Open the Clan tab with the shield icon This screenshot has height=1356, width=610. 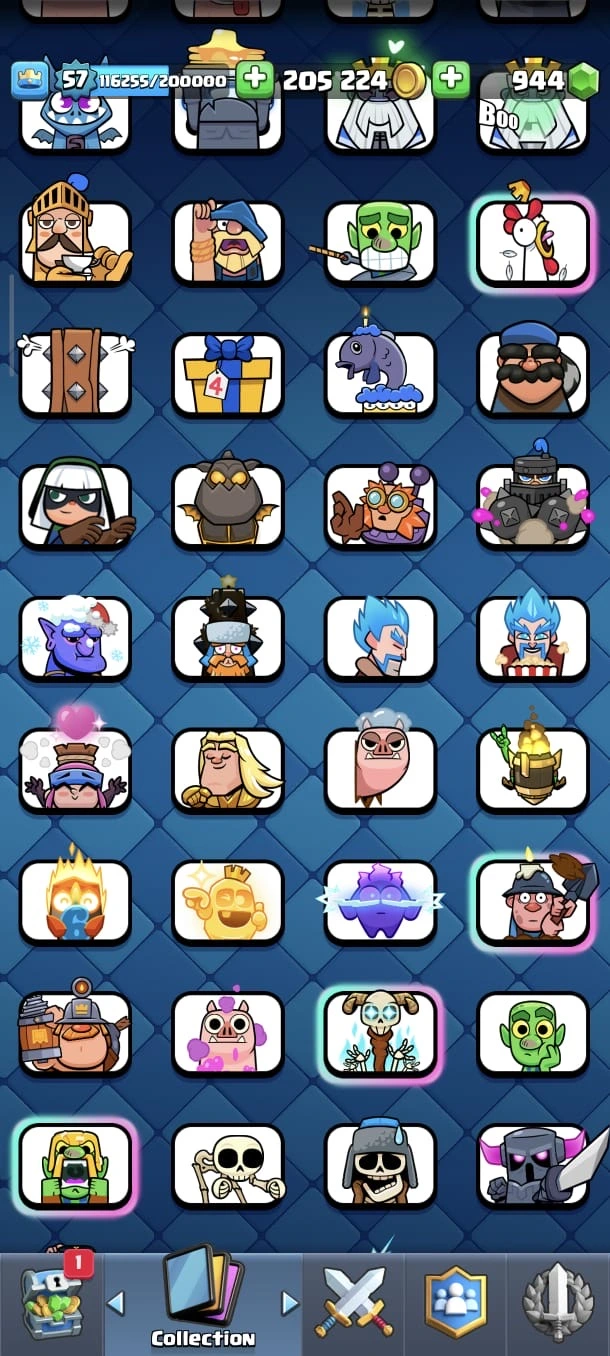456,1303
